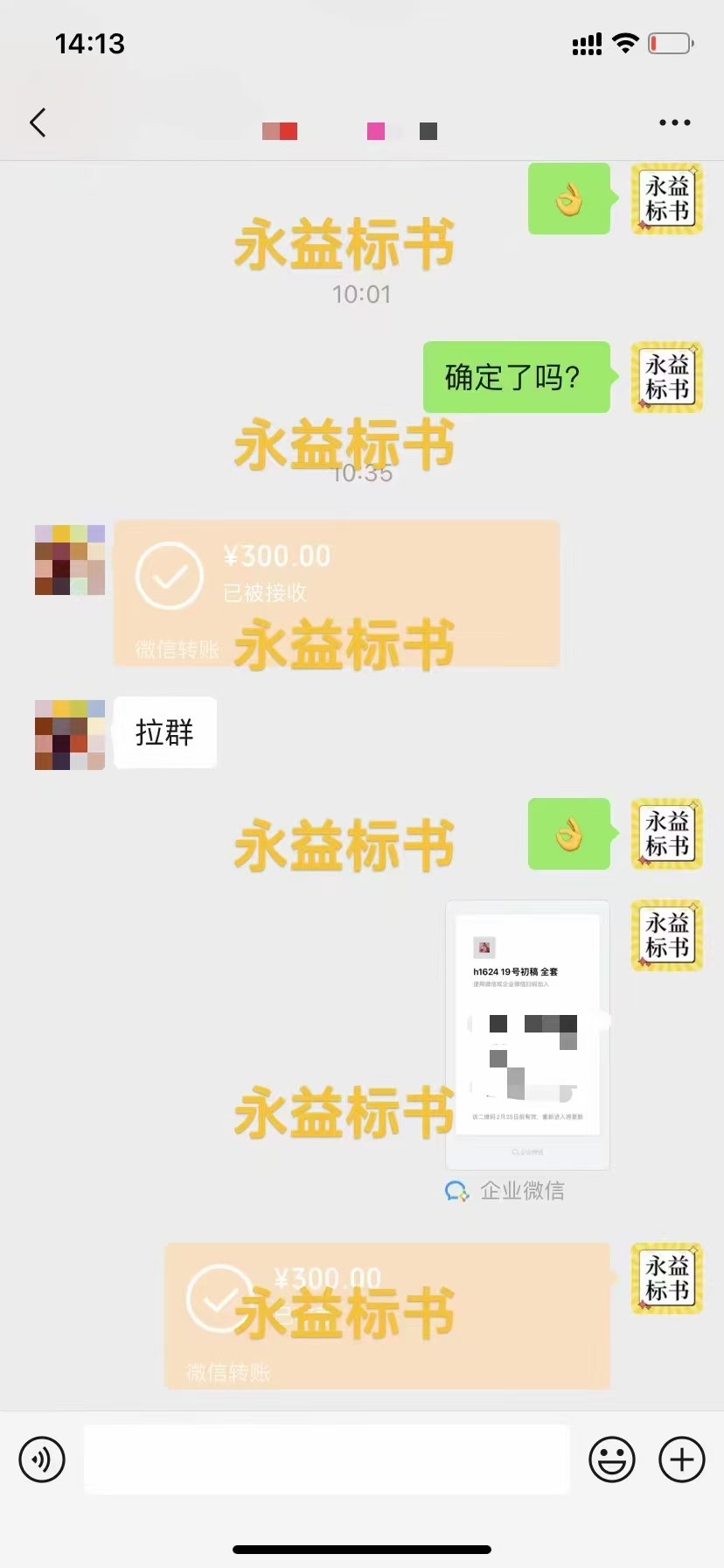Viewport: 724px width, 1568px height.
Task: Switch to voice message input
Action: click(x=42, y=1459)
